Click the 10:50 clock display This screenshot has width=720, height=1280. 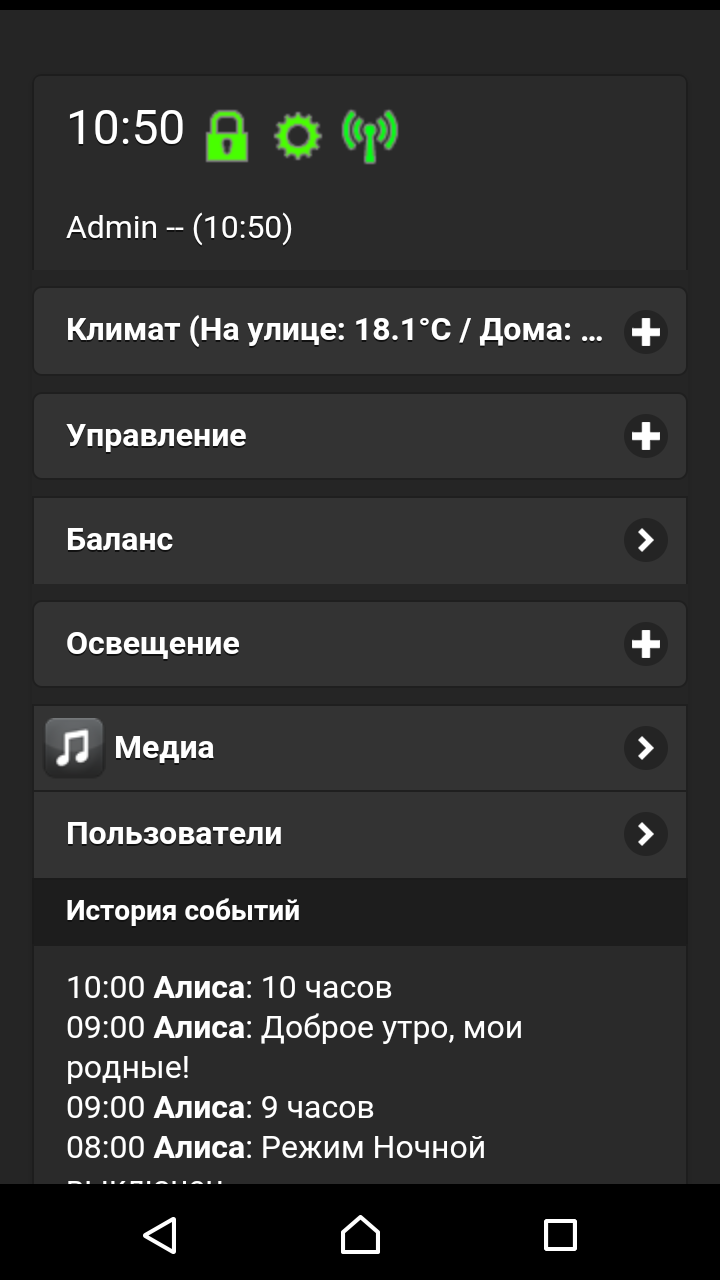pyautogui.click(x=125, y=127)
